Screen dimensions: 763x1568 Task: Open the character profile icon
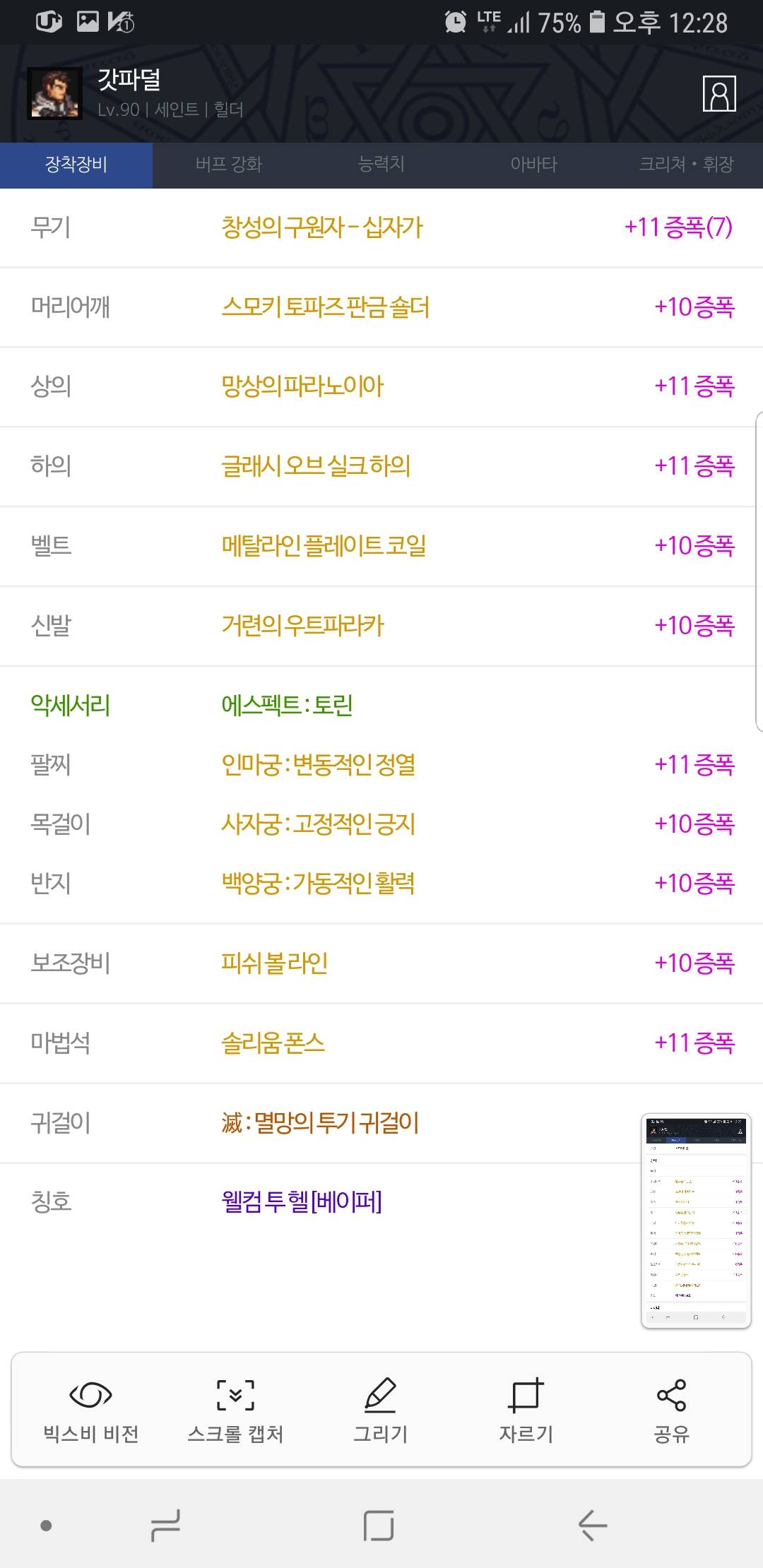point(719,94)
